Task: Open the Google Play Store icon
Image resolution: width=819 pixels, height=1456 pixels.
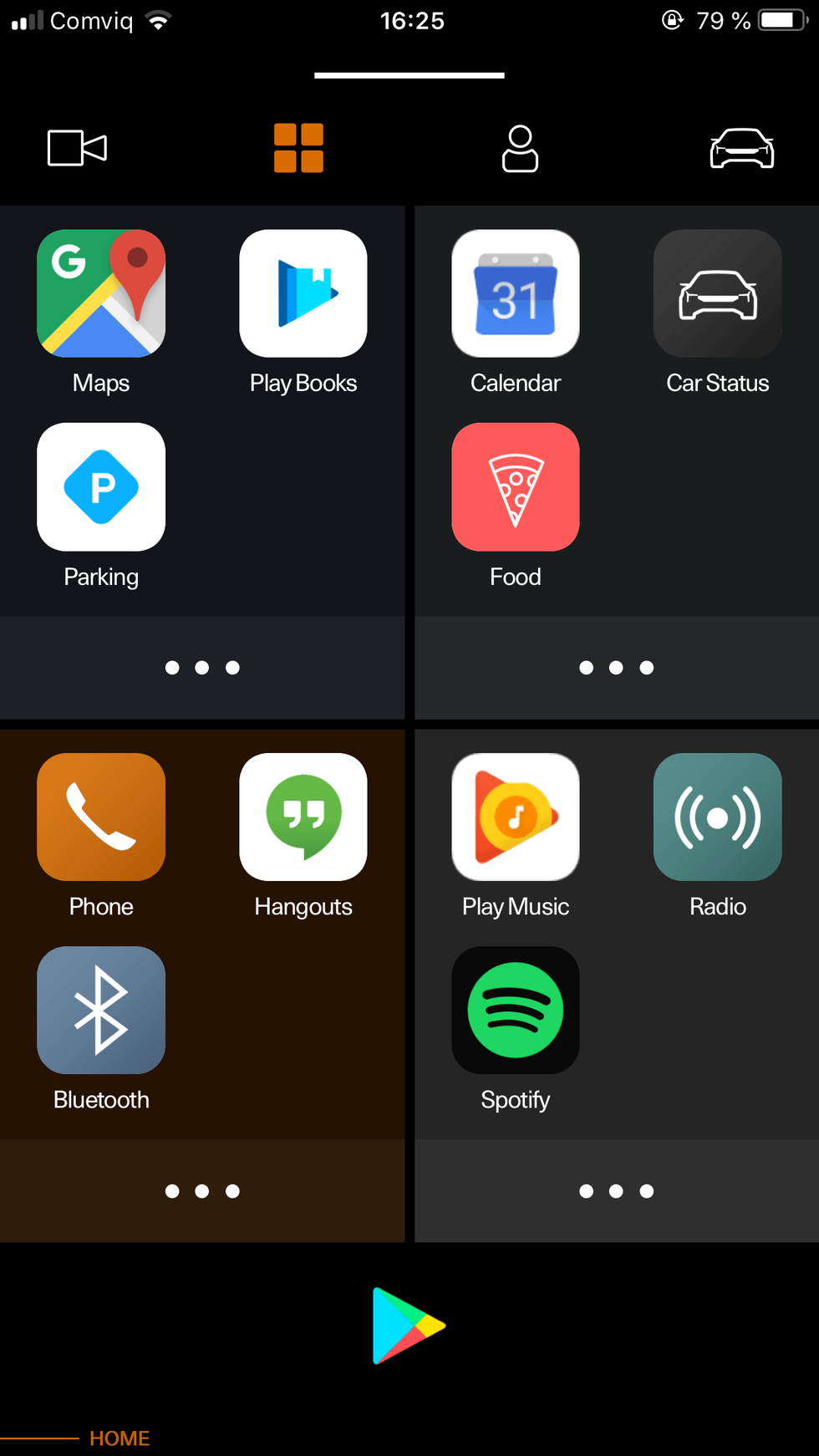Action: [x=409, y=1326]
